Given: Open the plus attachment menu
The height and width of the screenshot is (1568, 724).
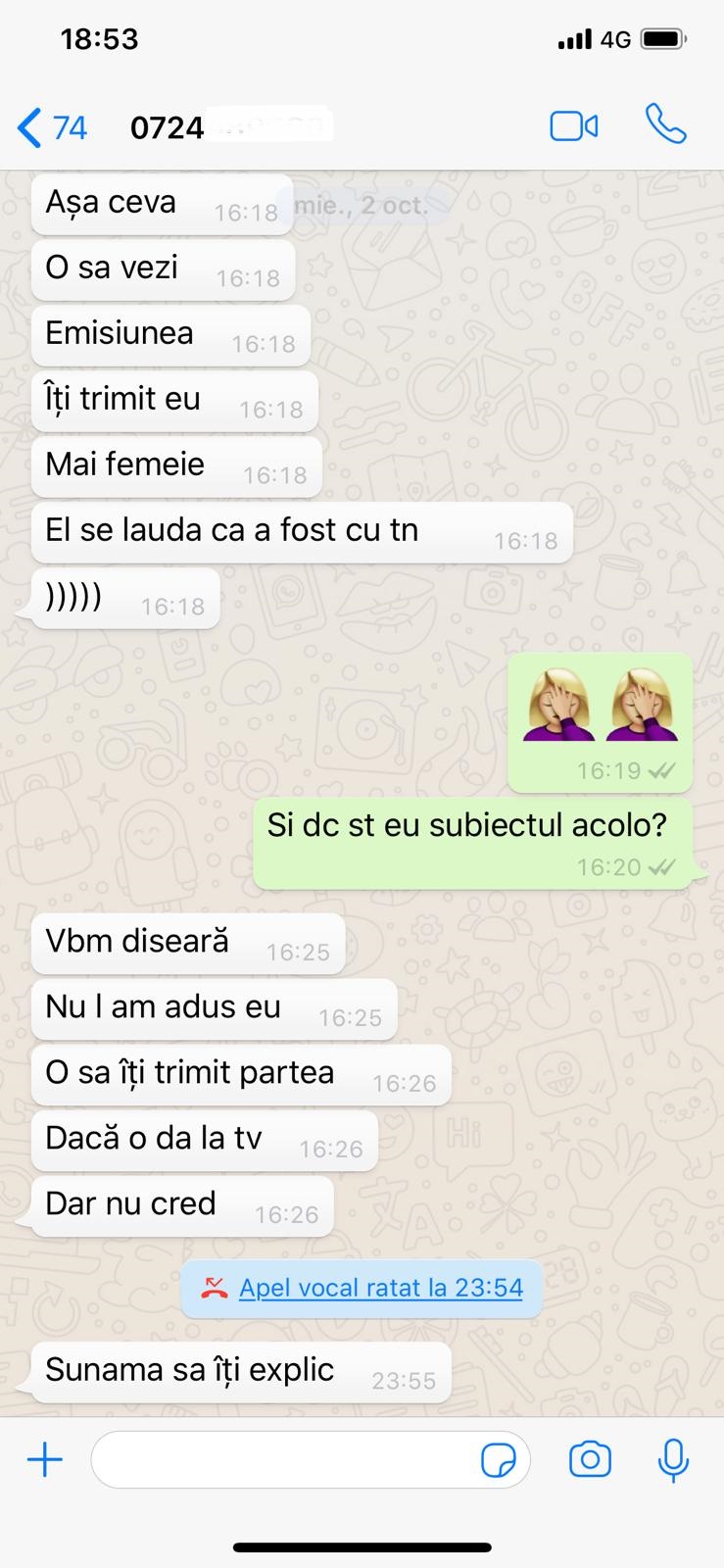Looking at the screenshot, I should click(x=44, y=1460).
